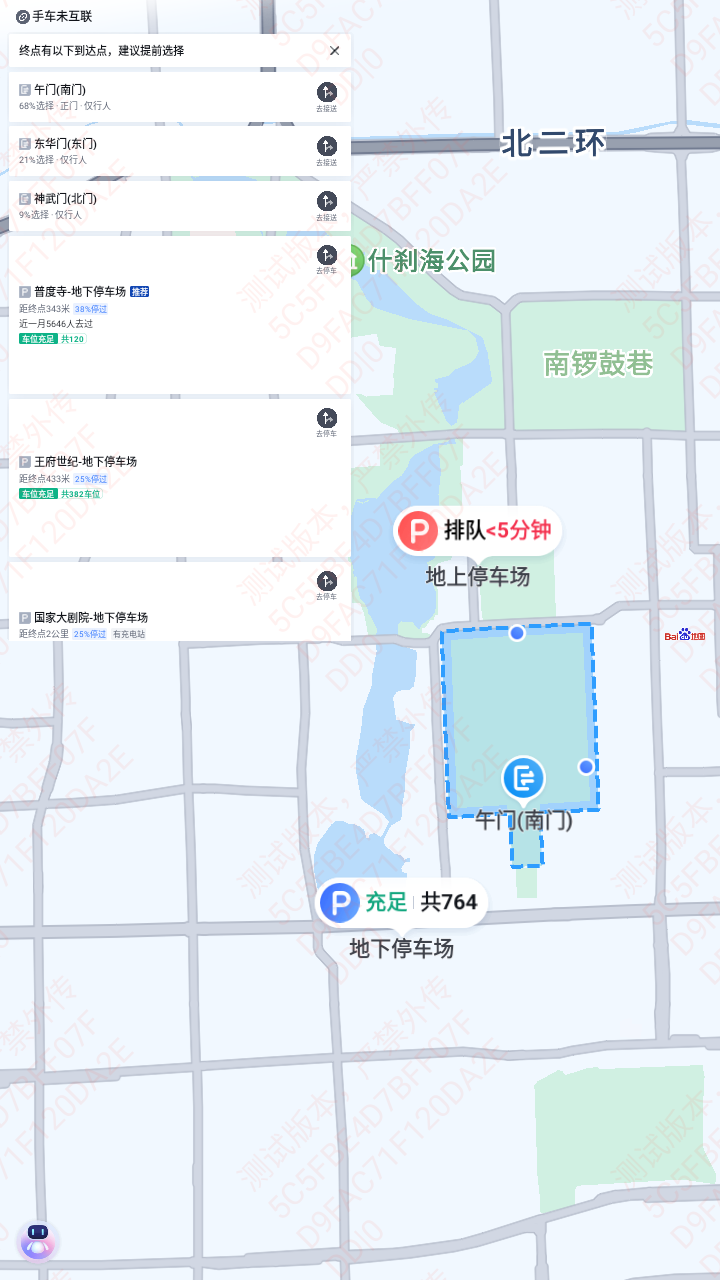Navigate to 神武门(北门) pickup point
The width and height of the screenshot is (720, 1280).
click(x=327, y=205)
